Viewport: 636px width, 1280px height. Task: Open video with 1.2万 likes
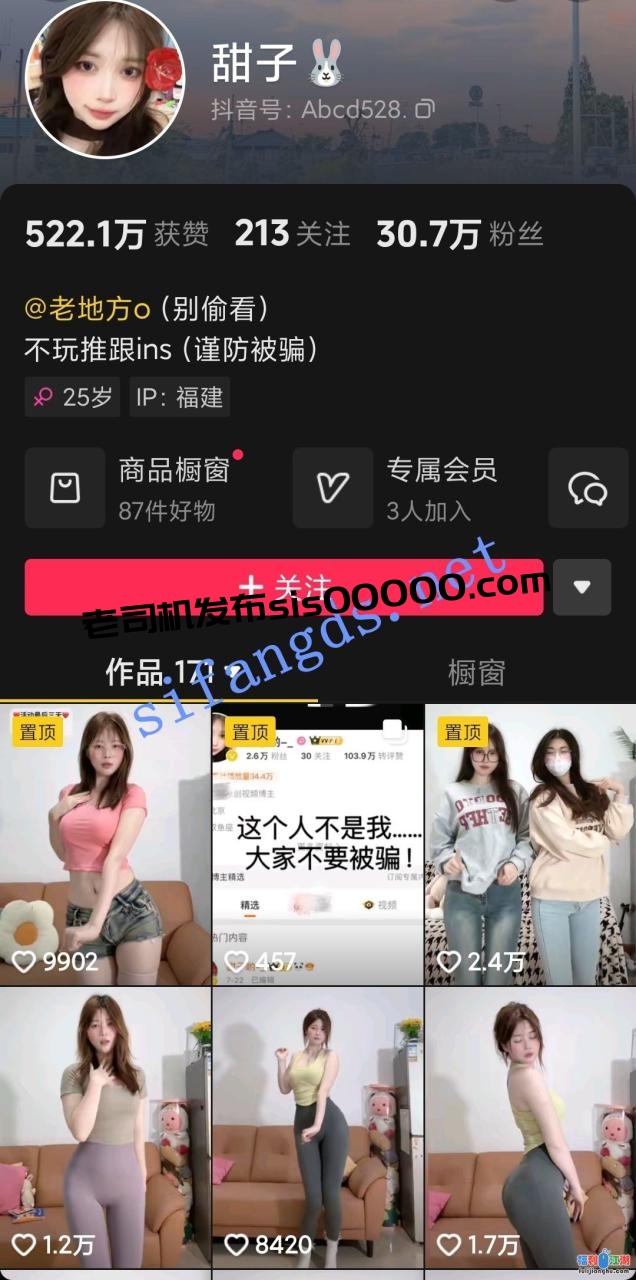pyautogui.click(x=105, y=1125)
